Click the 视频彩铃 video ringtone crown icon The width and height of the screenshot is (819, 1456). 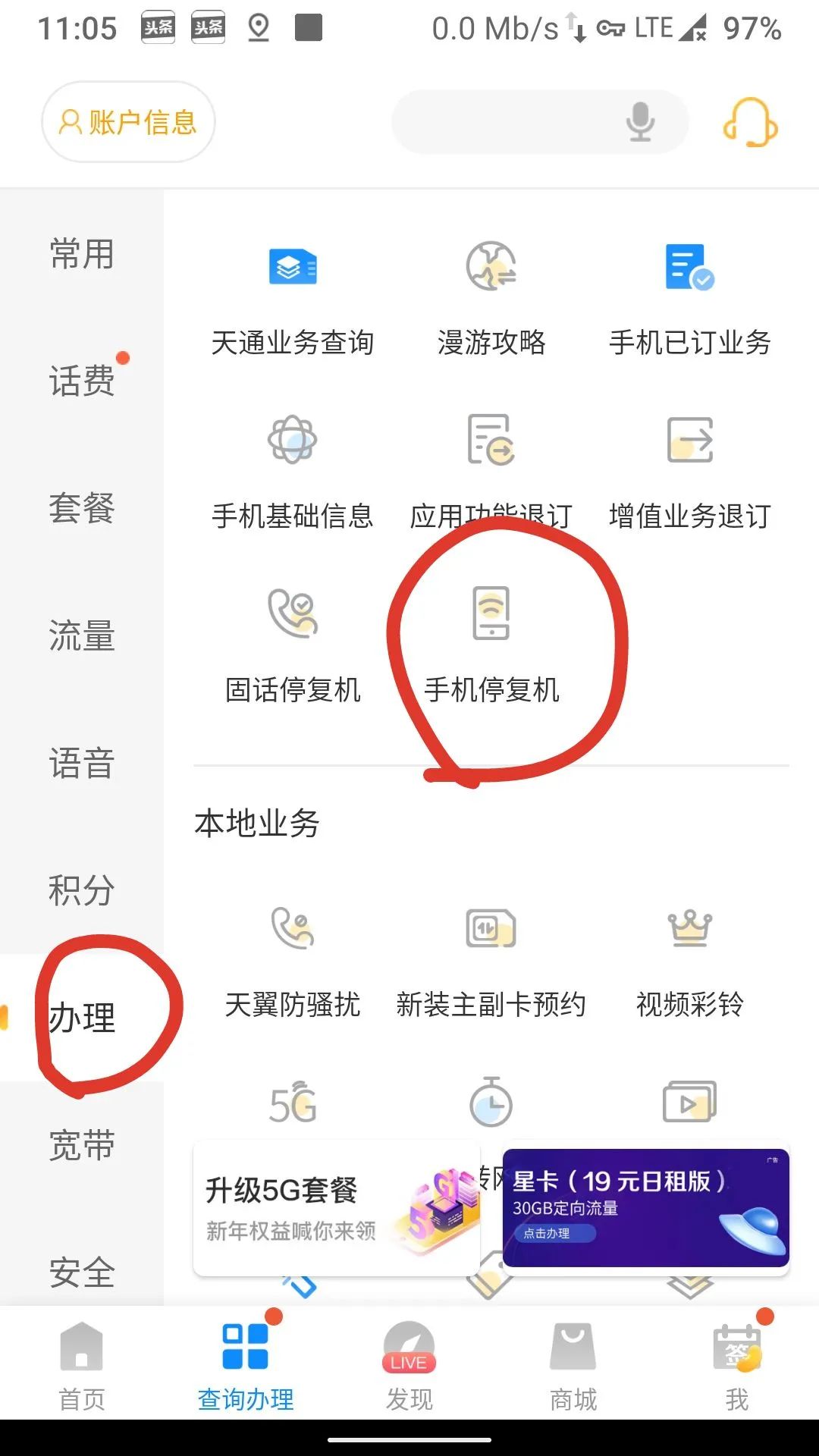pyautogui.click(x=689, y=955)
